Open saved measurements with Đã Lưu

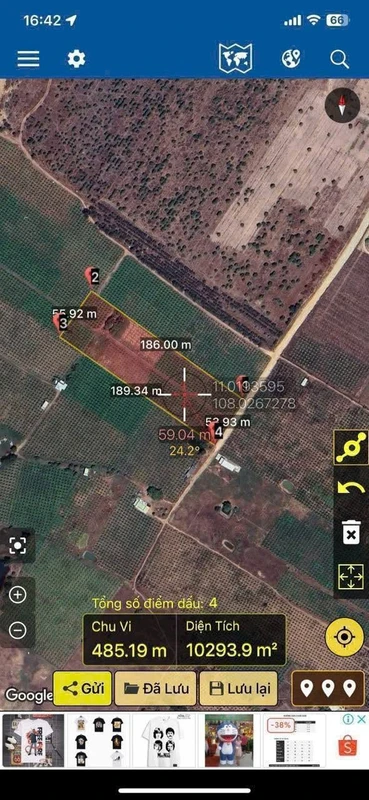(156, 688)
